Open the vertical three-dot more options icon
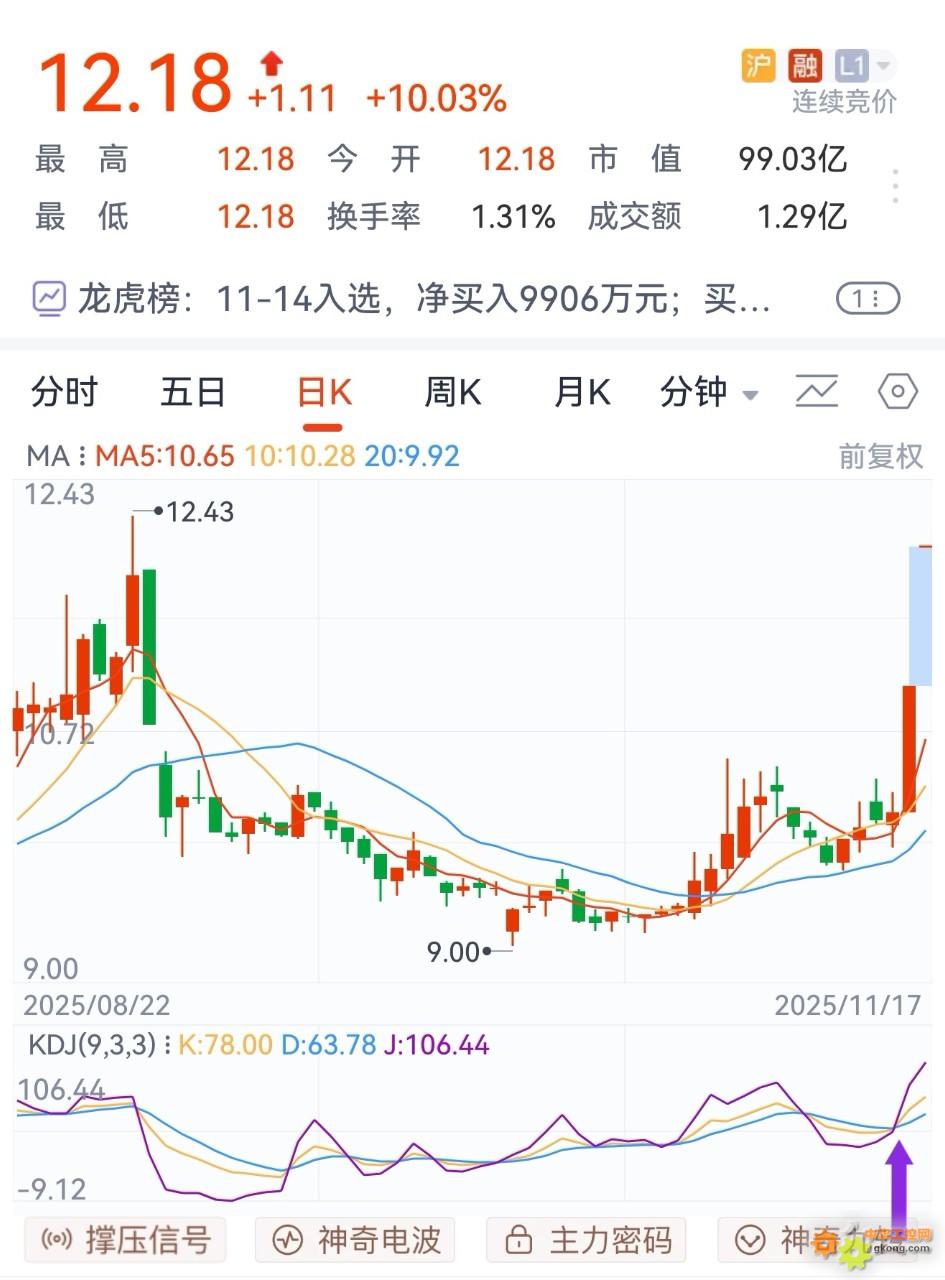 click(895, 185)
